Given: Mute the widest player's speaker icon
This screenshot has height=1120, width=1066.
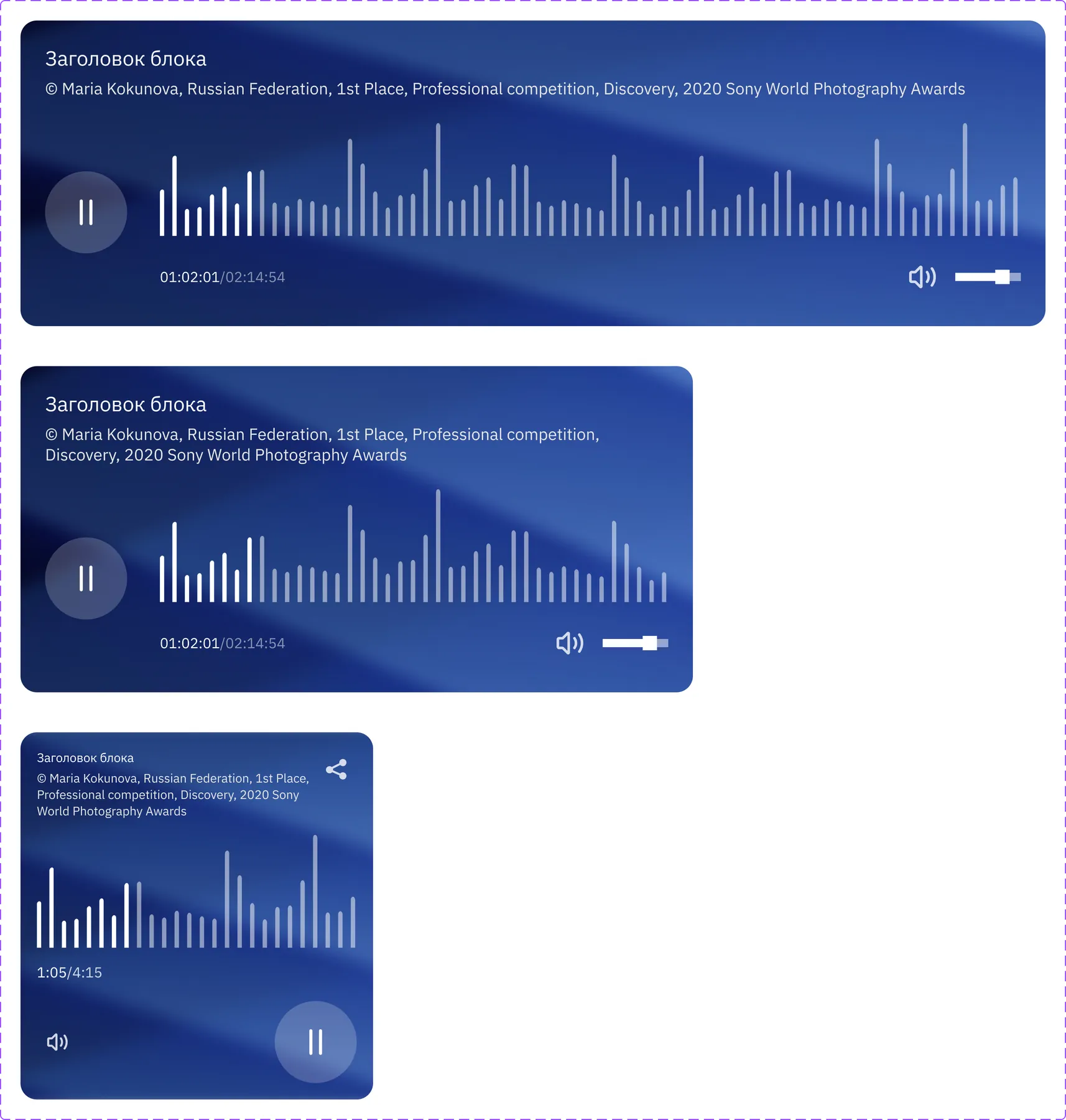Looking at the screenshot, I should tap(922, 277).
